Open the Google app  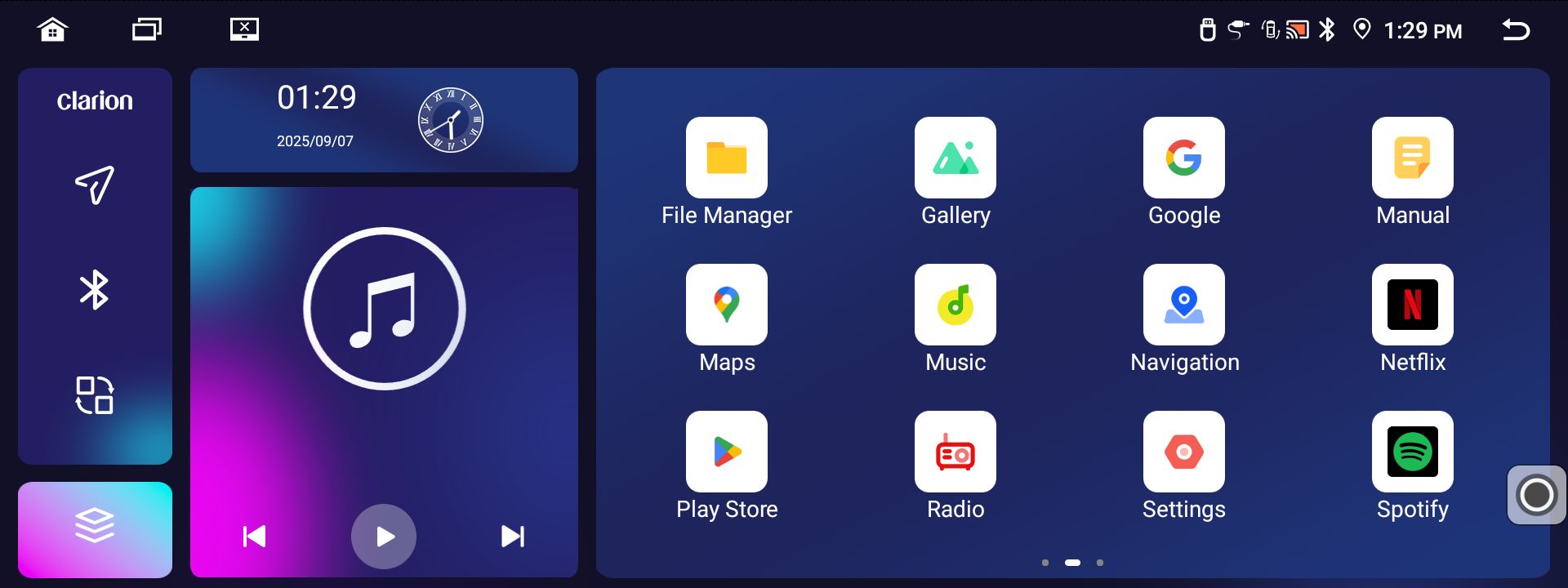(1183, 158)
